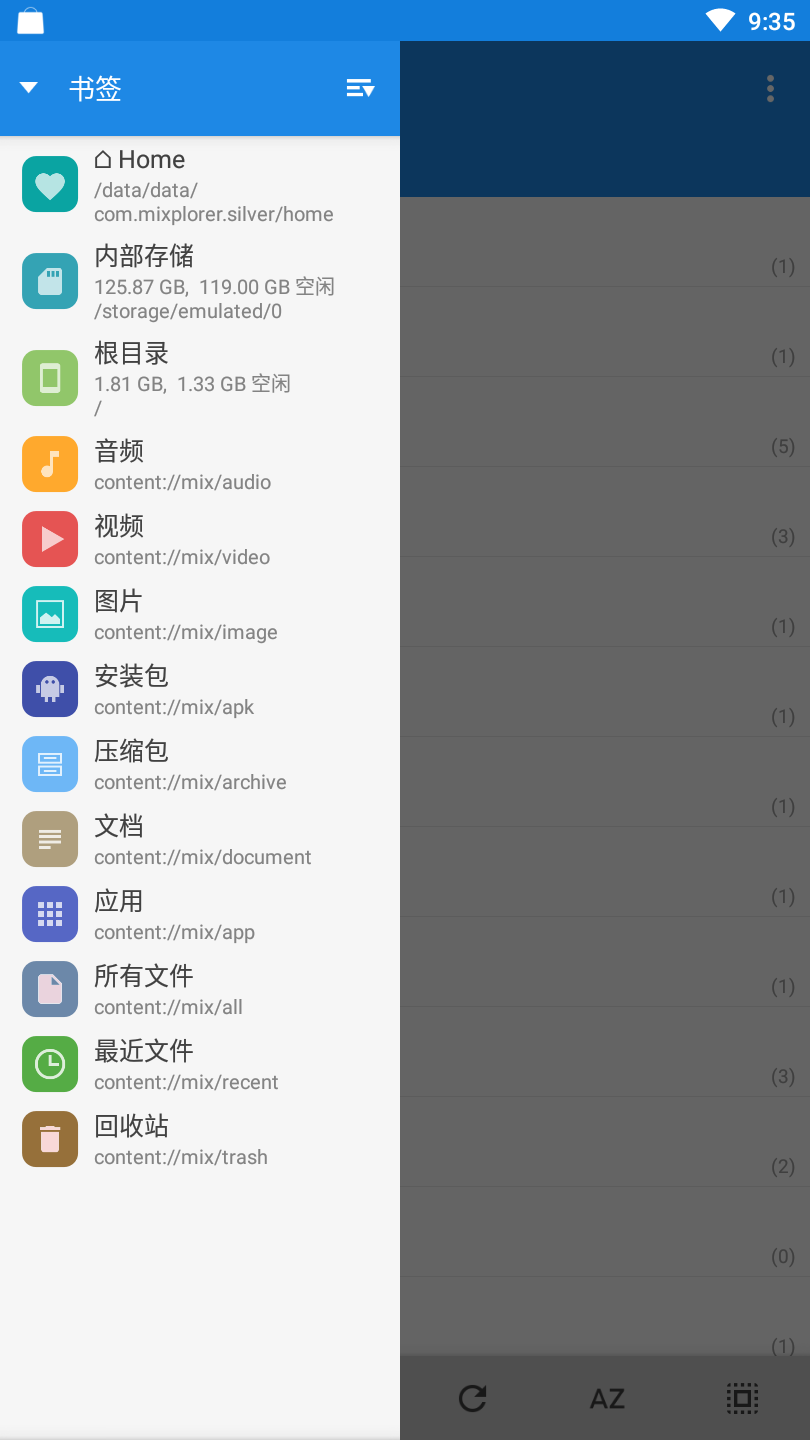Screen dimensions: 810x1440
Task: Open 回收站 trash
Action: [x=200, y=1139]
